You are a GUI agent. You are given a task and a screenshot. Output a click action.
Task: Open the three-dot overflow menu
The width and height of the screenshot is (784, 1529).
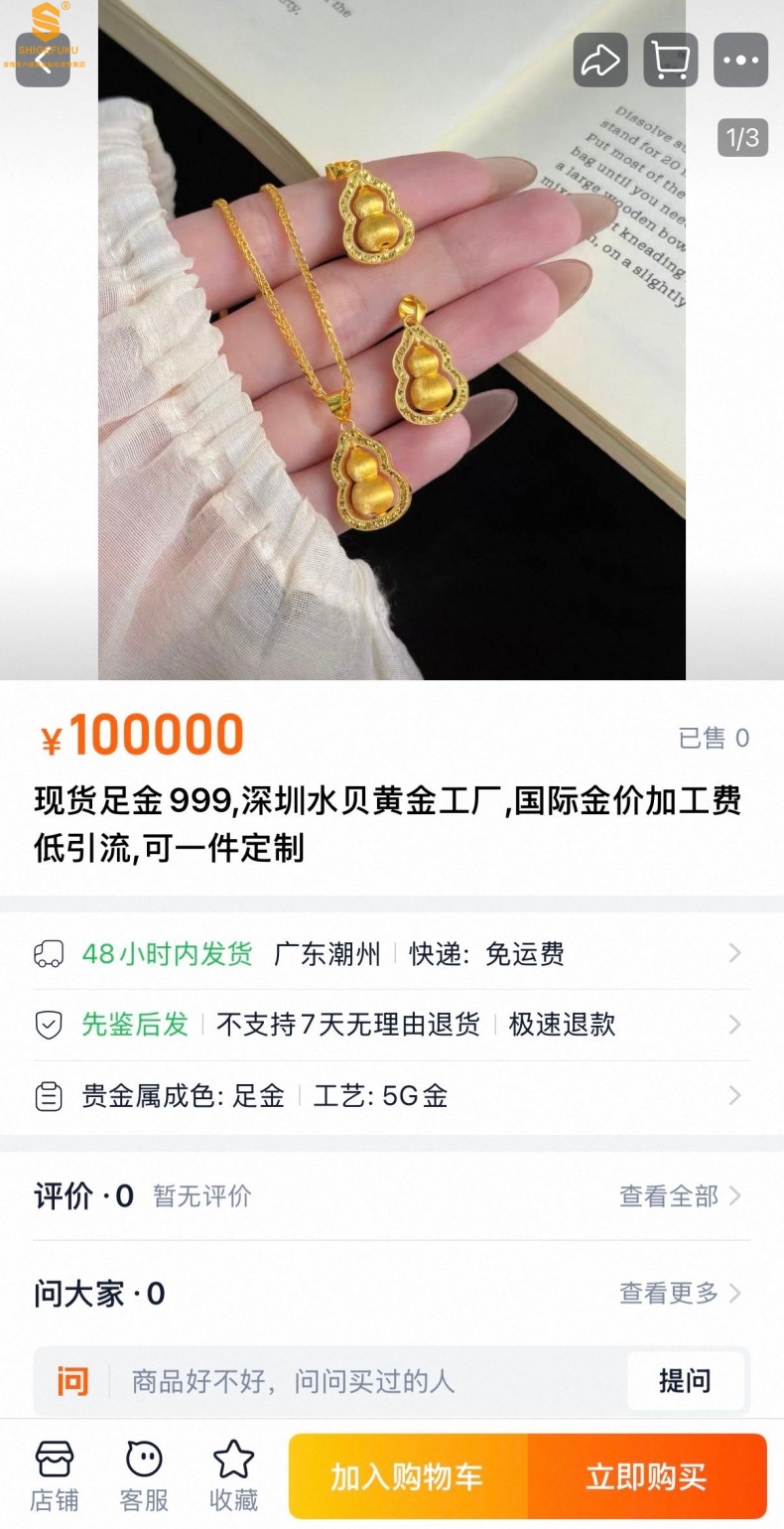click(x=740, y=60)
